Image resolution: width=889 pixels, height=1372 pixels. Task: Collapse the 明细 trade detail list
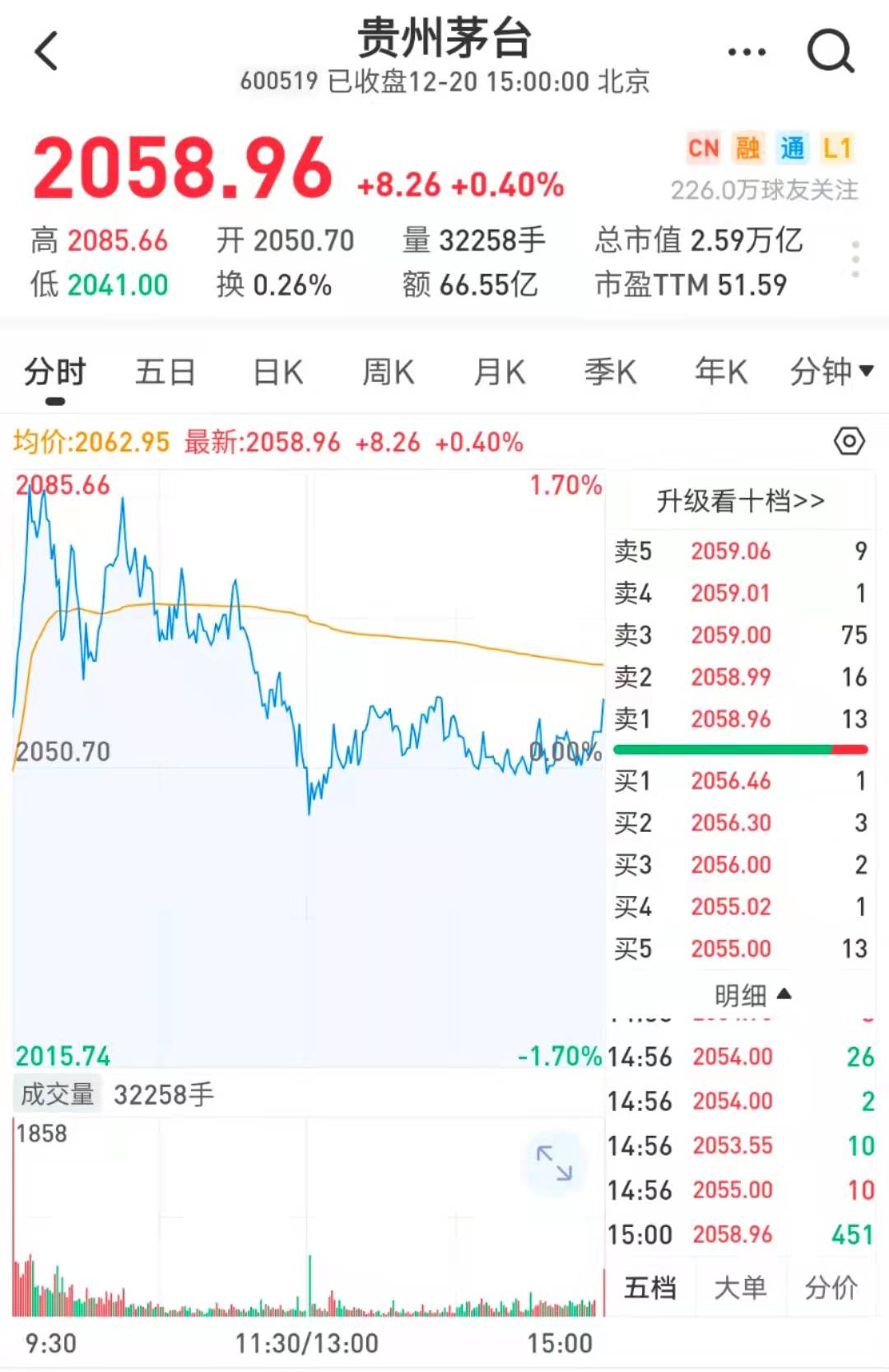tap(754, 995)
